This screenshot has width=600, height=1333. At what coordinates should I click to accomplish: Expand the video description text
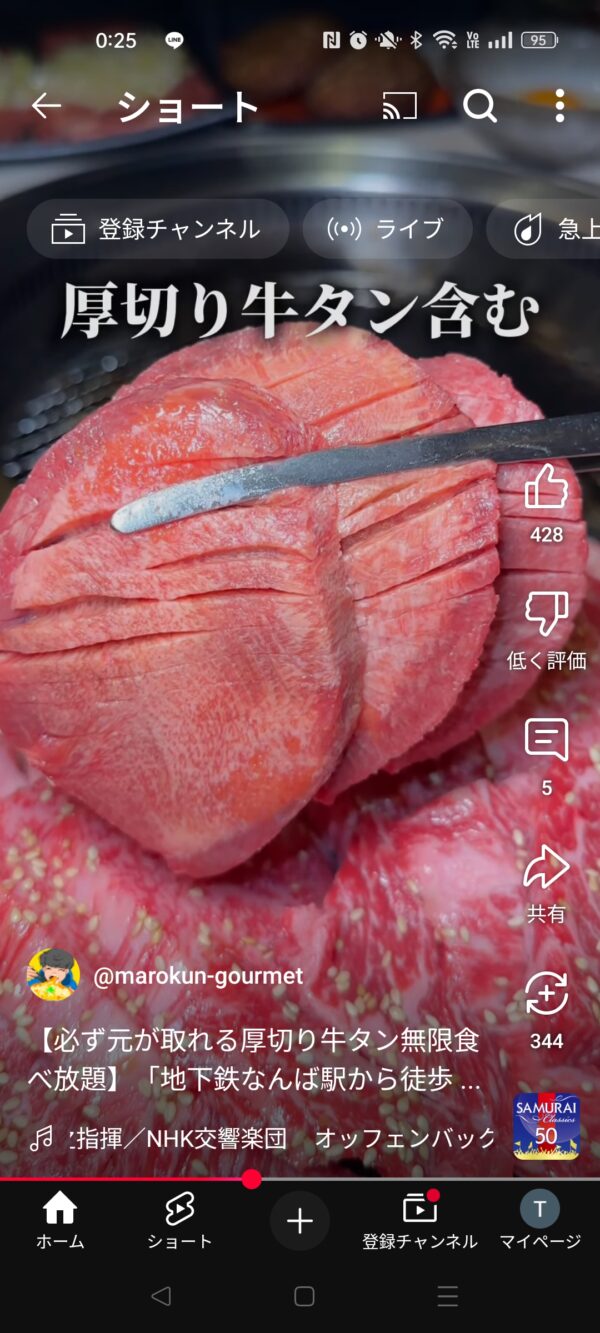255,1061
